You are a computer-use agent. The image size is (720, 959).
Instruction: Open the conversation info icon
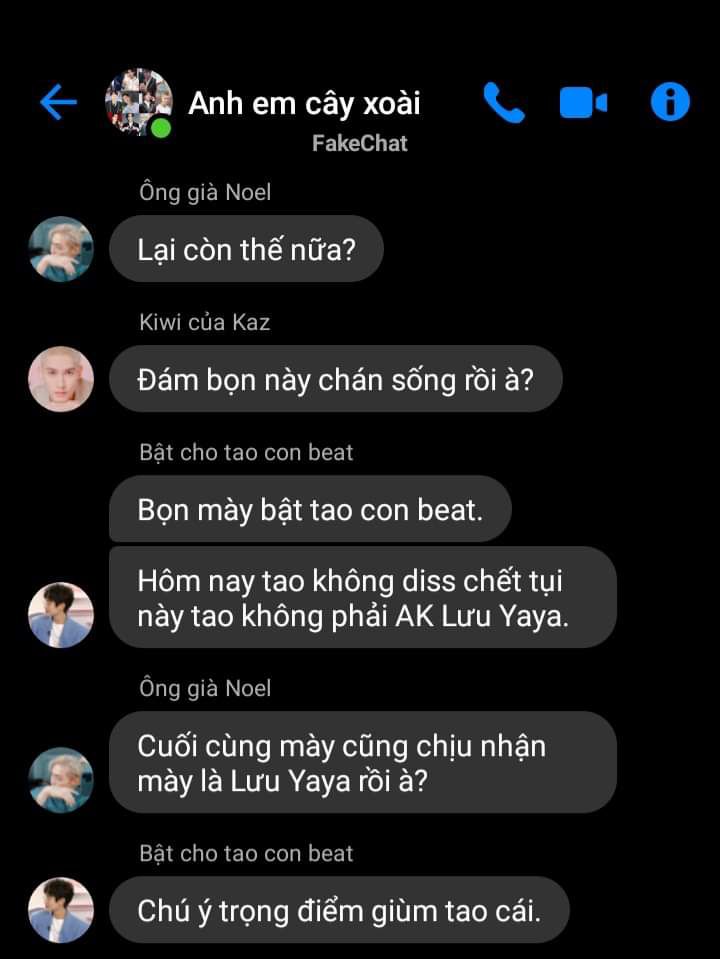tap(670, 102)
